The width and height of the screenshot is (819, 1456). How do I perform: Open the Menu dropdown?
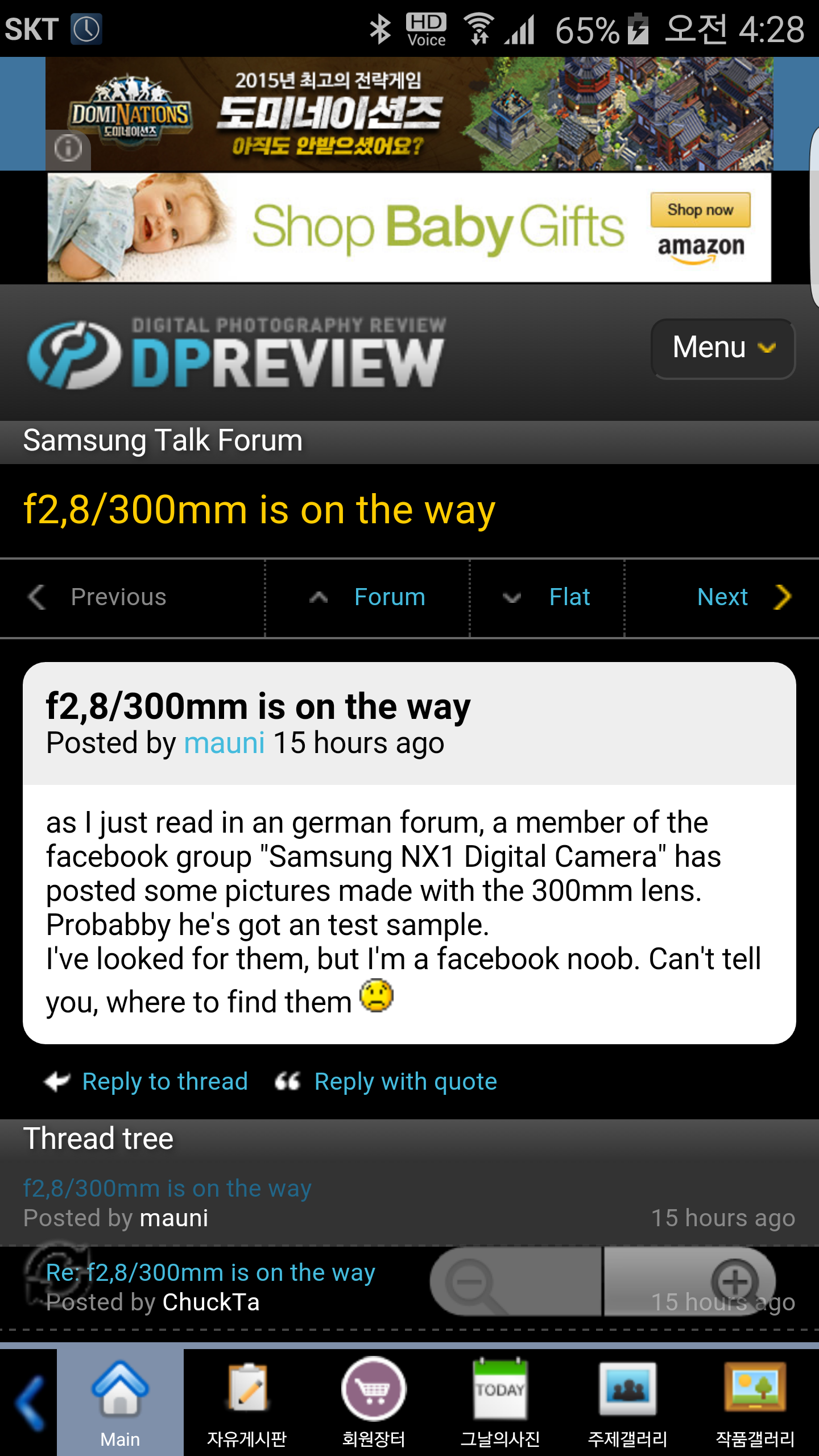[x=722, y=348]
